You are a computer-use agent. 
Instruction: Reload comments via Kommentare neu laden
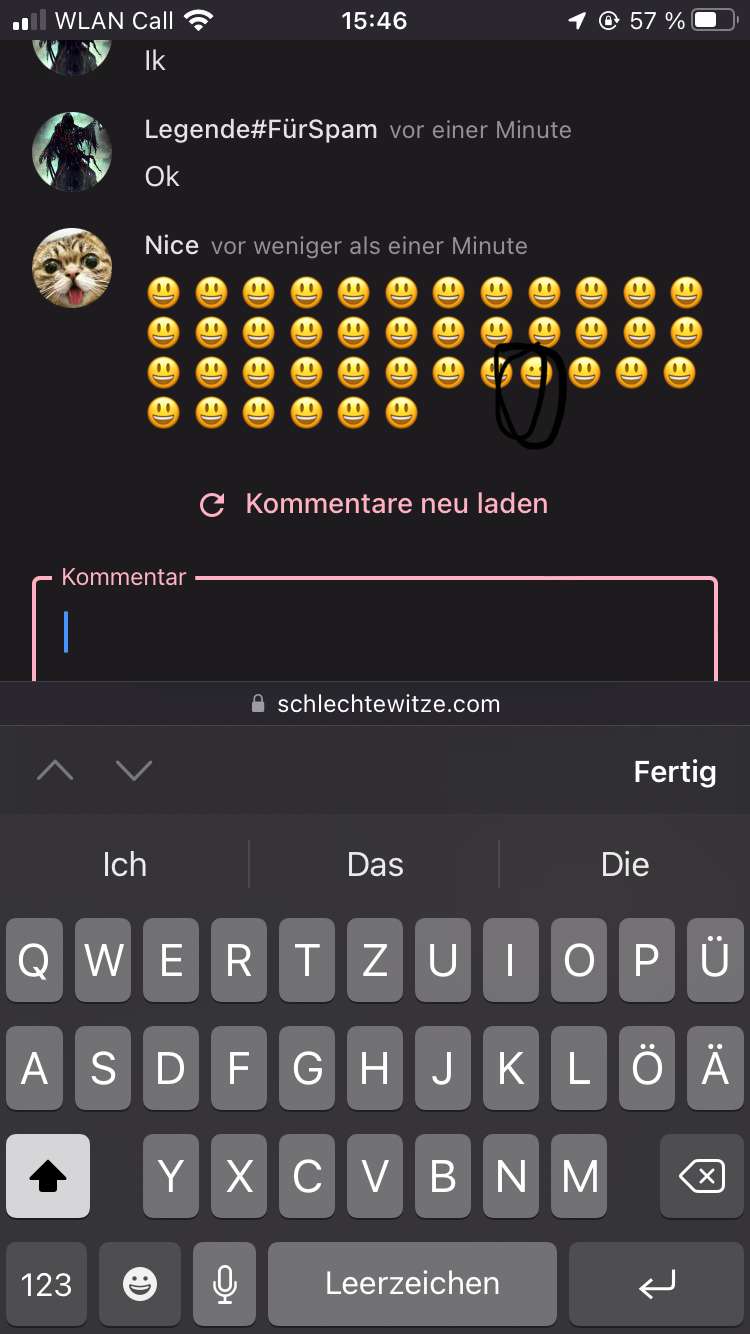(375, 504)
